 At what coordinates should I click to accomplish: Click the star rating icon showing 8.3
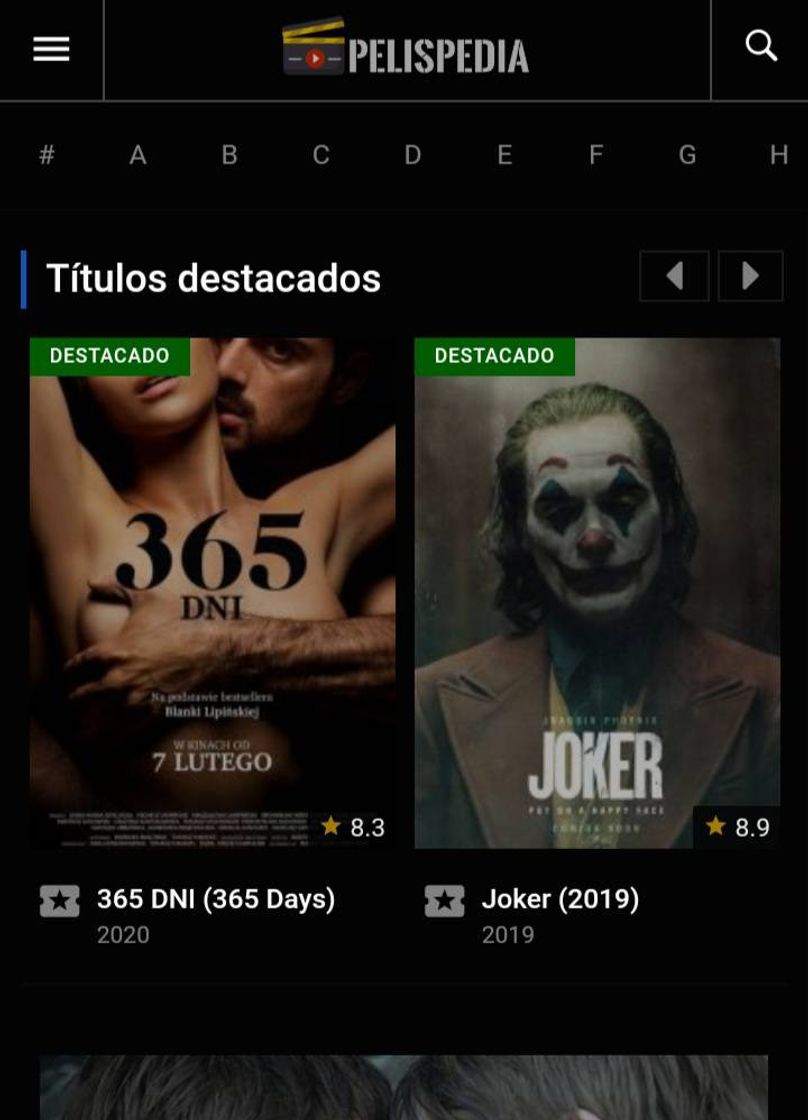331,827
